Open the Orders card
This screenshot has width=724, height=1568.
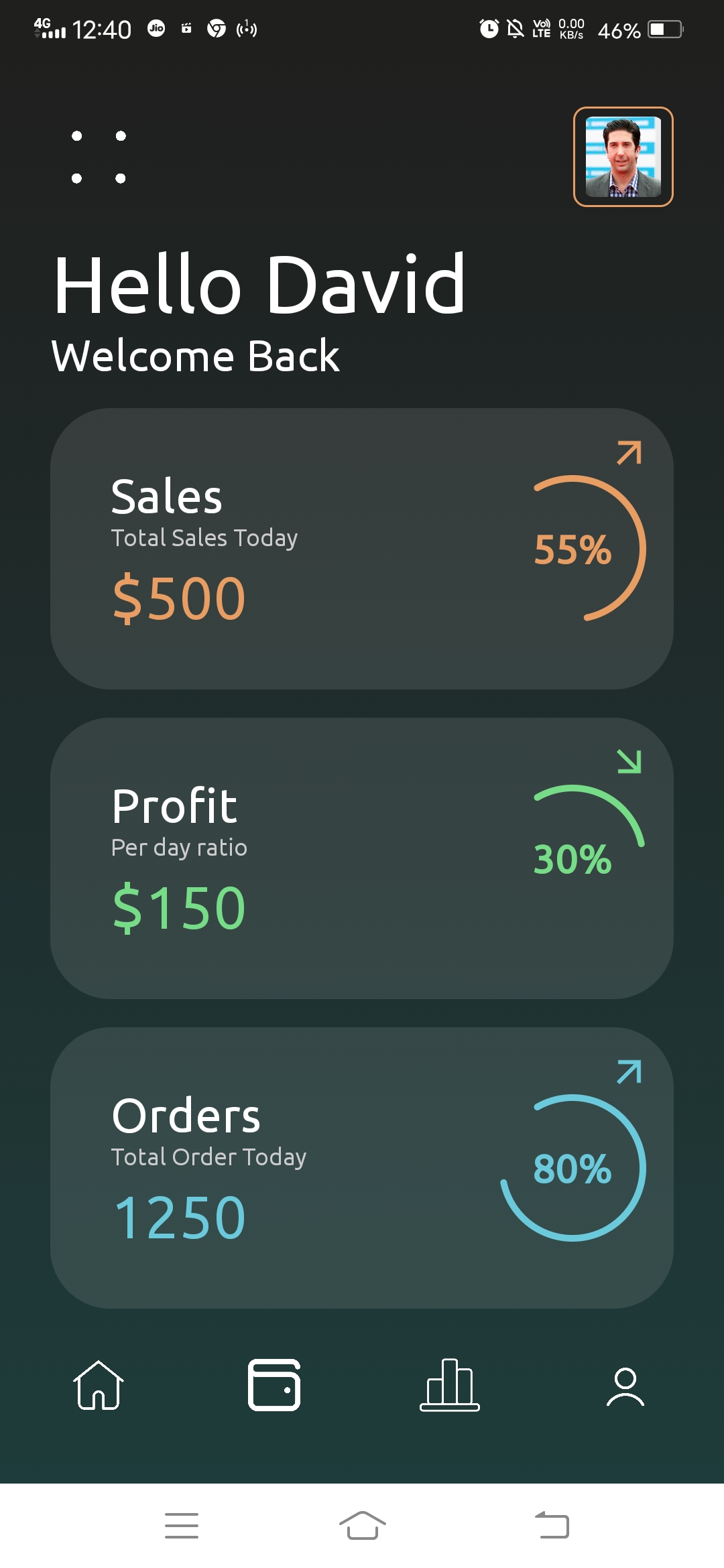362,1168
